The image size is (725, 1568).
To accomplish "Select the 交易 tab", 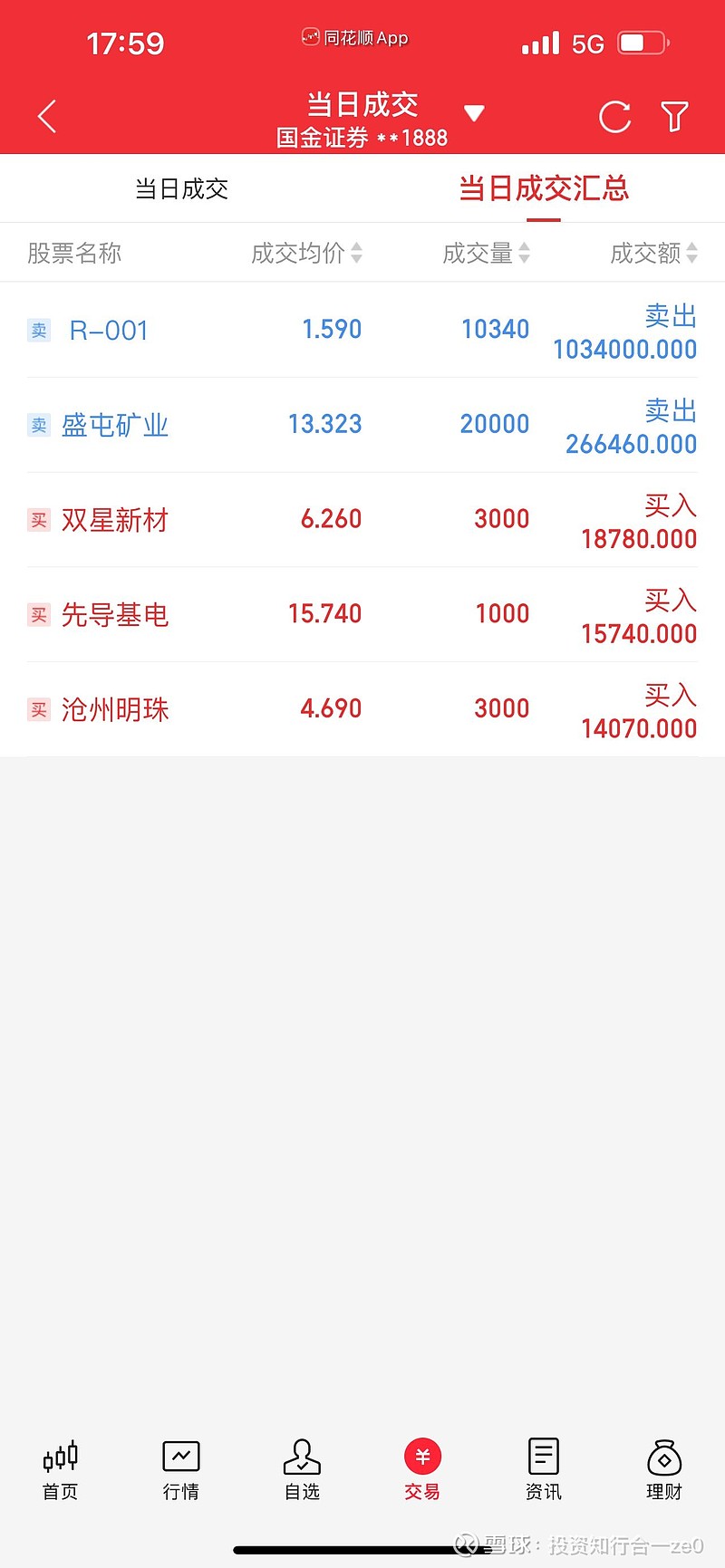I will click(422, 1469).
